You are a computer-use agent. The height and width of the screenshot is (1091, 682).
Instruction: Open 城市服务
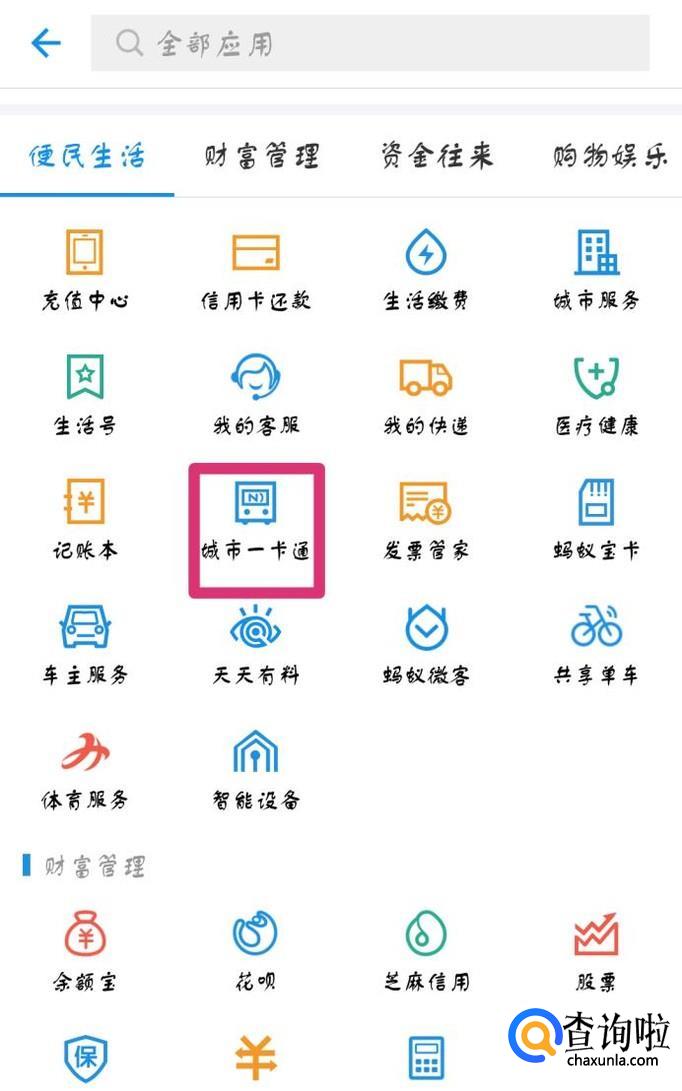tap(597, 266)
